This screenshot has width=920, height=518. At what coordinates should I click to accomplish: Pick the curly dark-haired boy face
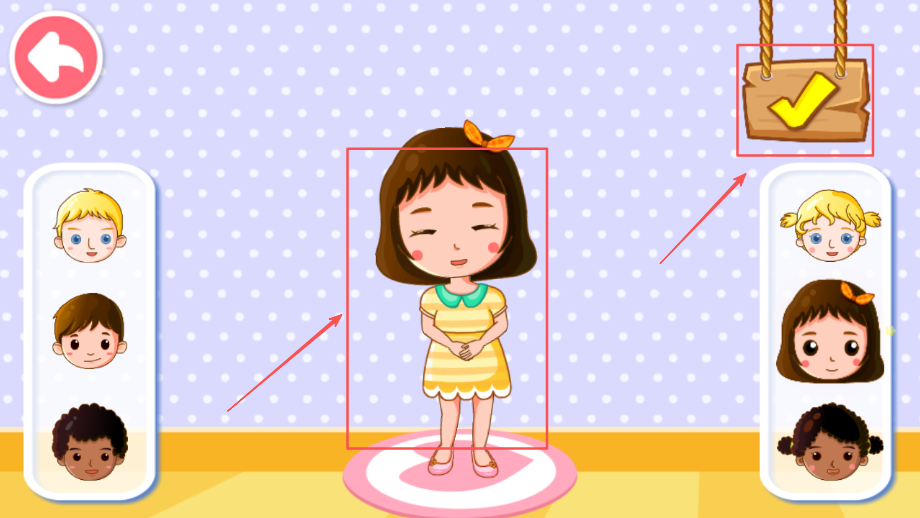point(89,444)
